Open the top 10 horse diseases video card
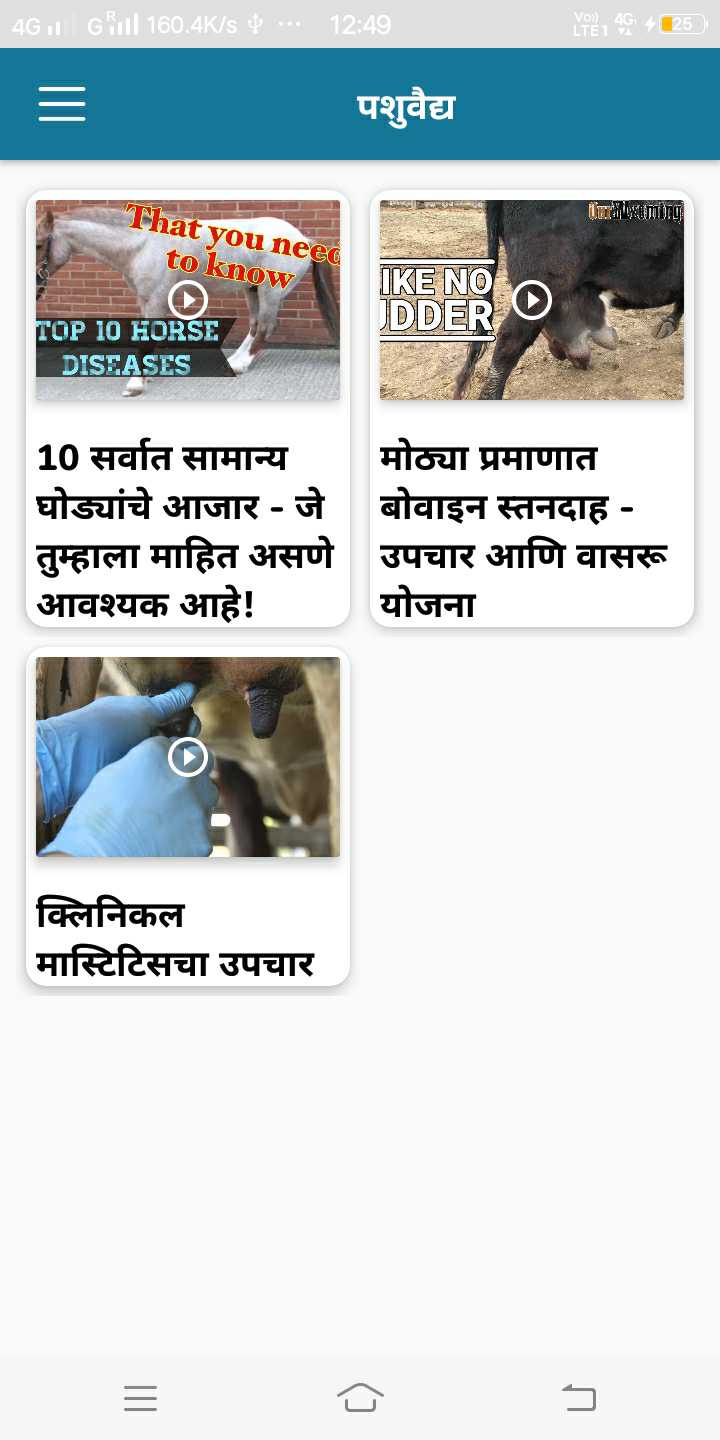720x1440 pixels. pos(188,409)
